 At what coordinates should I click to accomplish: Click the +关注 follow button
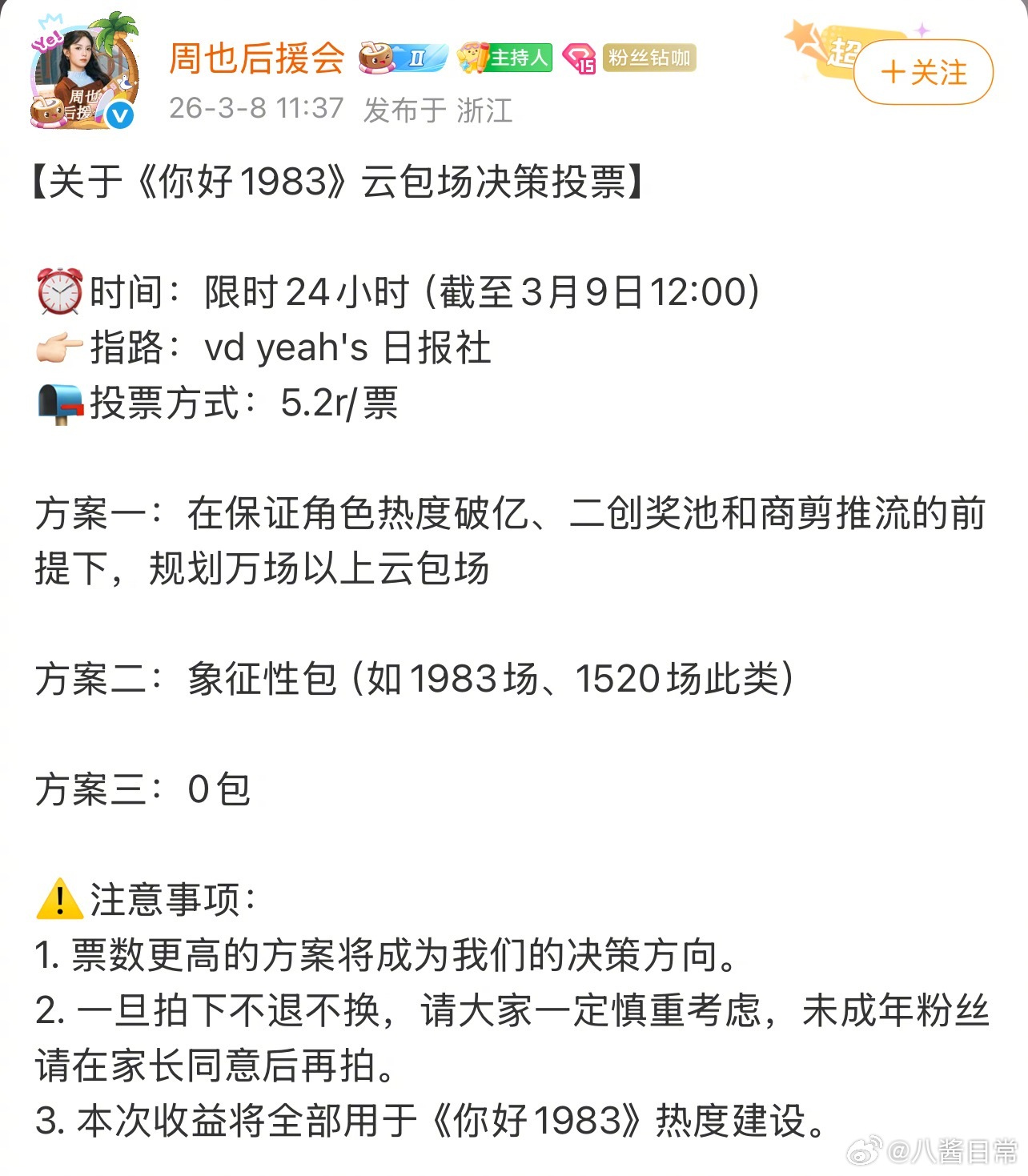coord(922,74)
